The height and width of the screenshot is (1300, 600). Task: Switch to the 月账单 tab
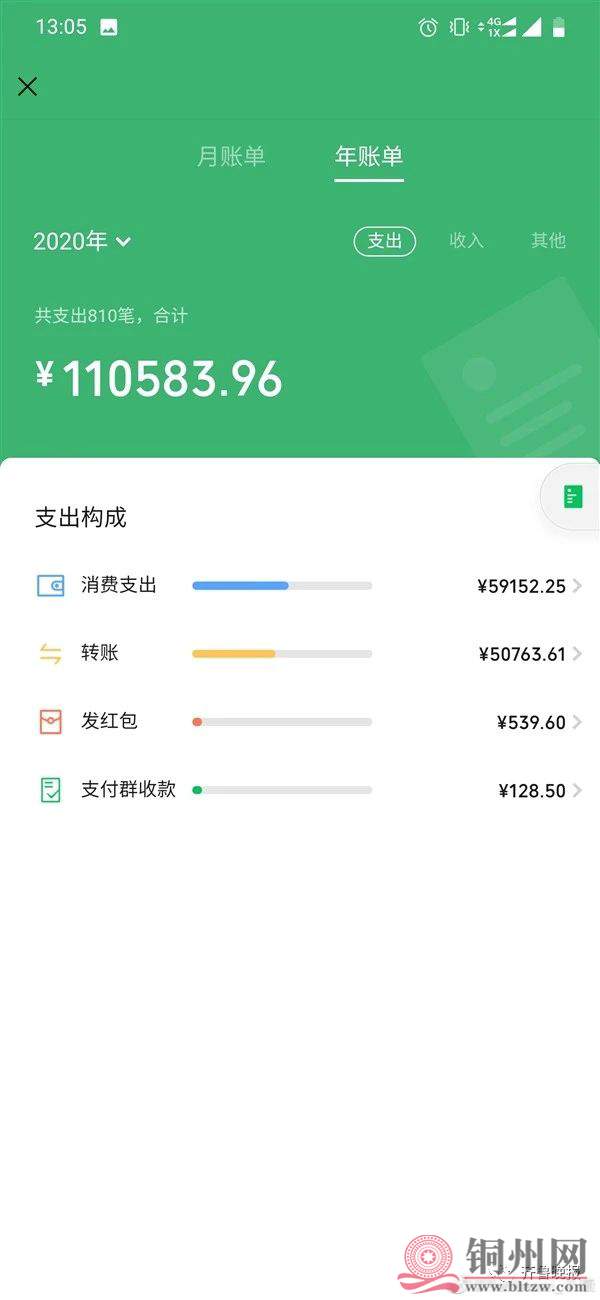pyautogui.click(x=231, y=157)
